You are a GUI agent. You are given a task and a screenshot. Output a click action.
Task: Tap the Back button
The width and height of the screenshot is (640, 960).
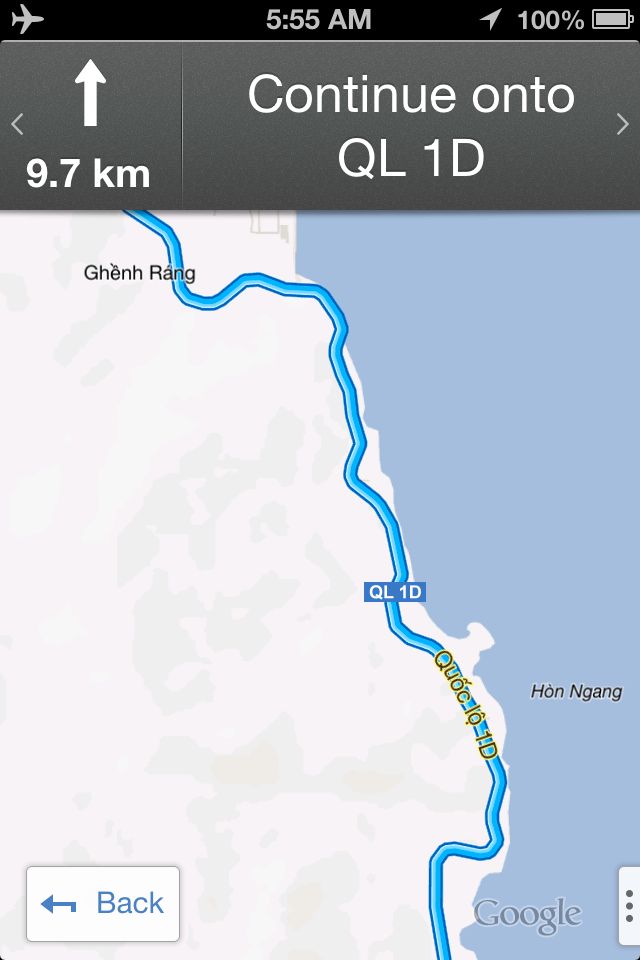coord(103,904)
